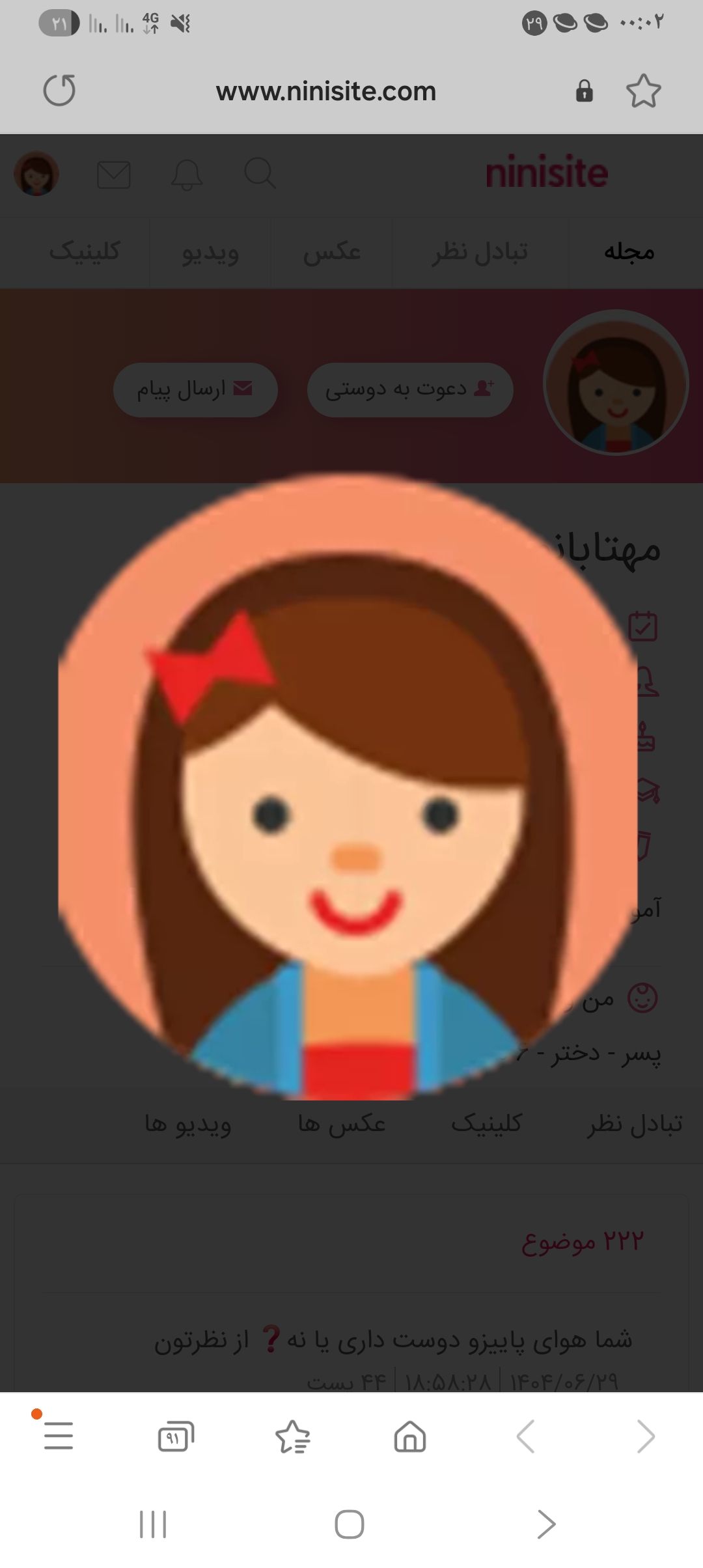This screenshot has height=1568, width=703.
Task: Open the site search icon
Action: 260,173
